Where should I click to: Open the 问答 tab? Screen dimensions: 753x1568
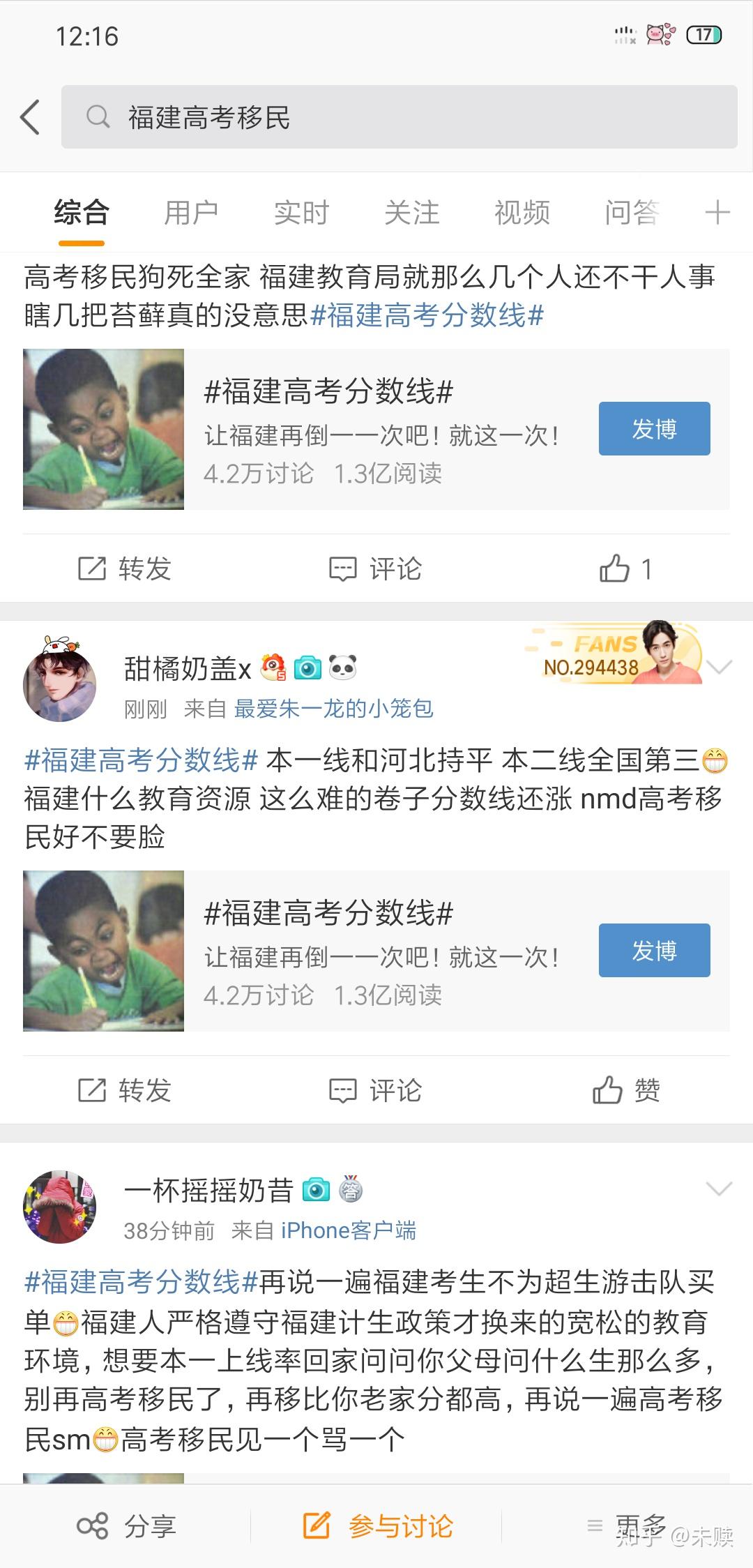coord(631,213)
